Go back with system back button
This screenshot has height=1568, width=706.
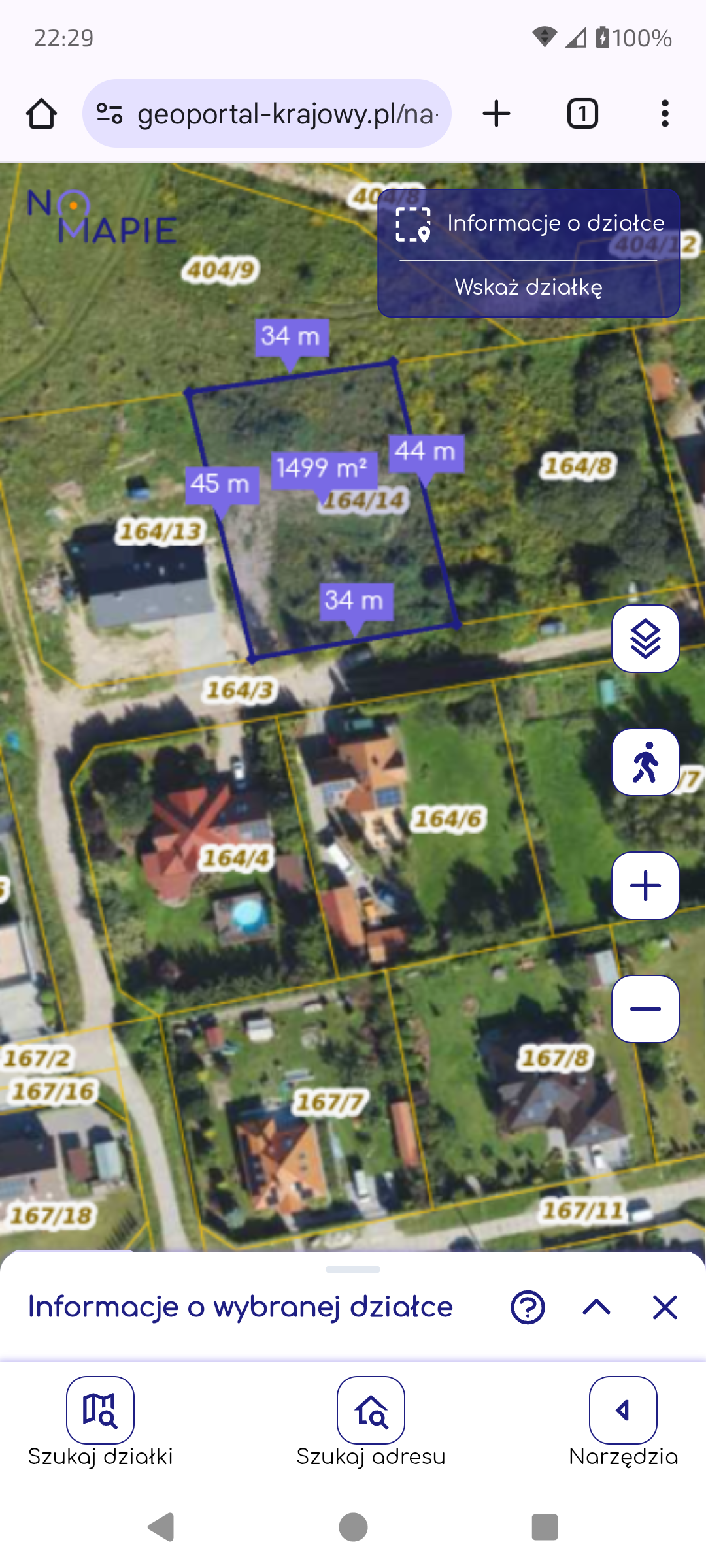coord(161,1527)
